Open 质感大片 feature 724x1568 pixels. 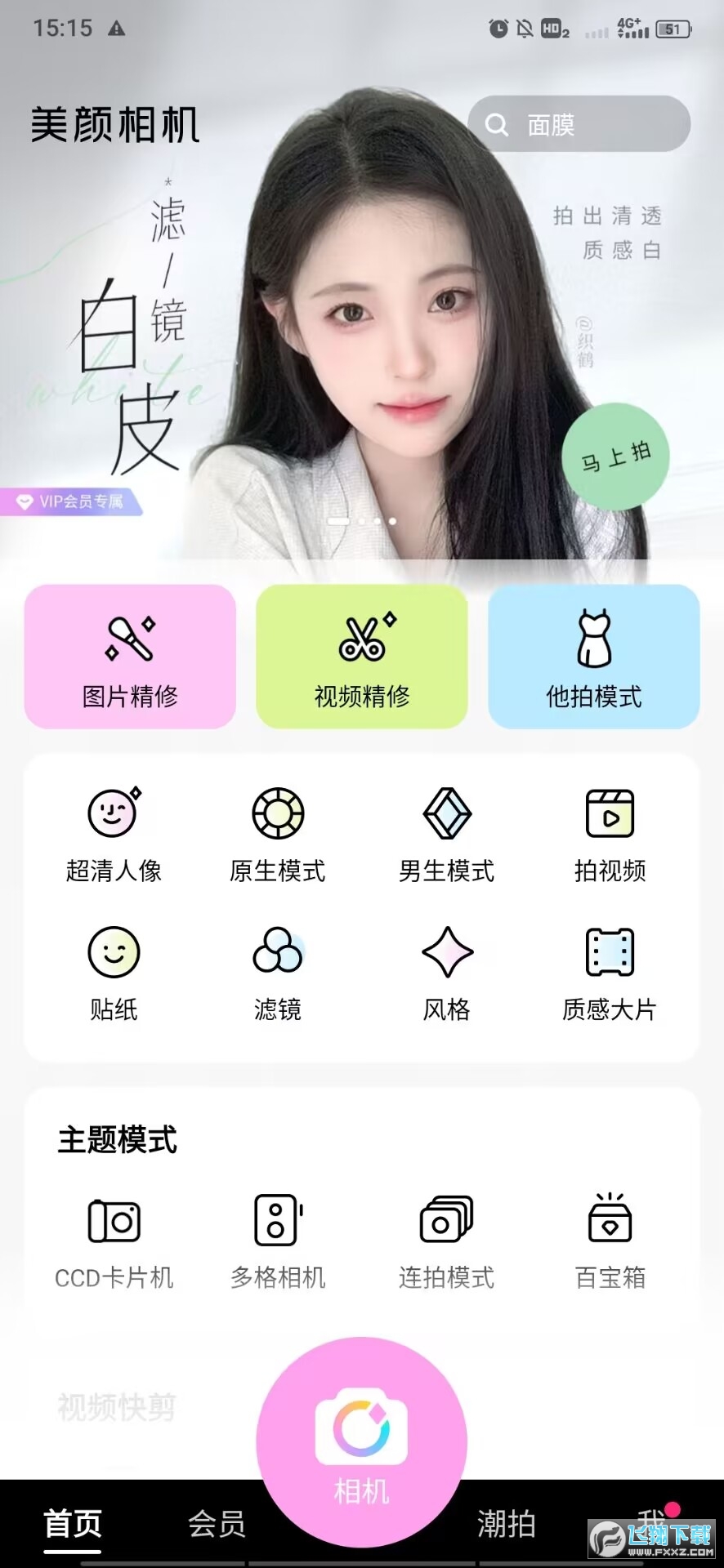point(610,973)
